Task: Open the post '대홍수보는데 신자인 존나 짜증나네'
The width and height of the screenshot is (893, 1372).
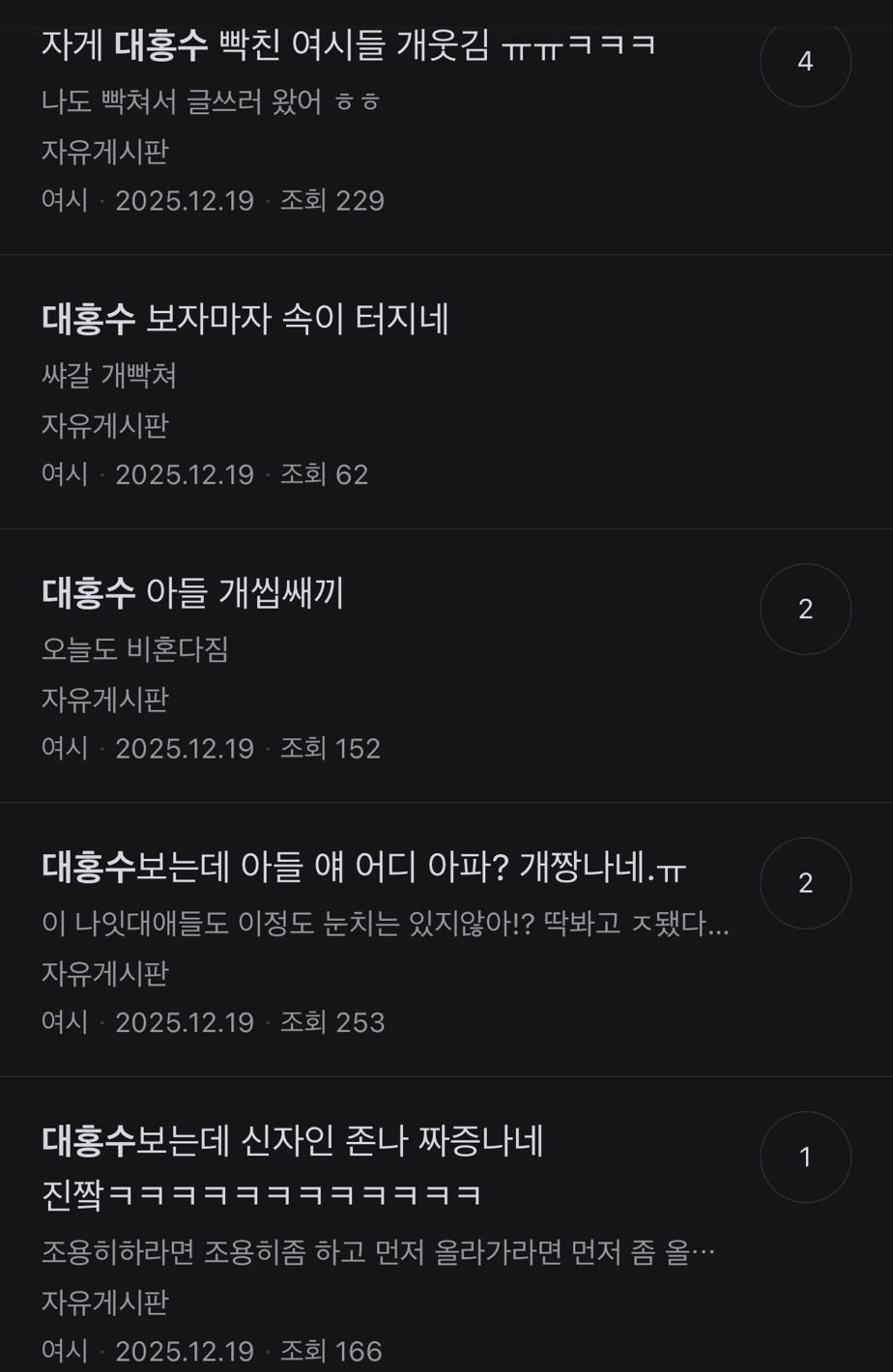Action: pyautogui.click(x=293, y=1141)
